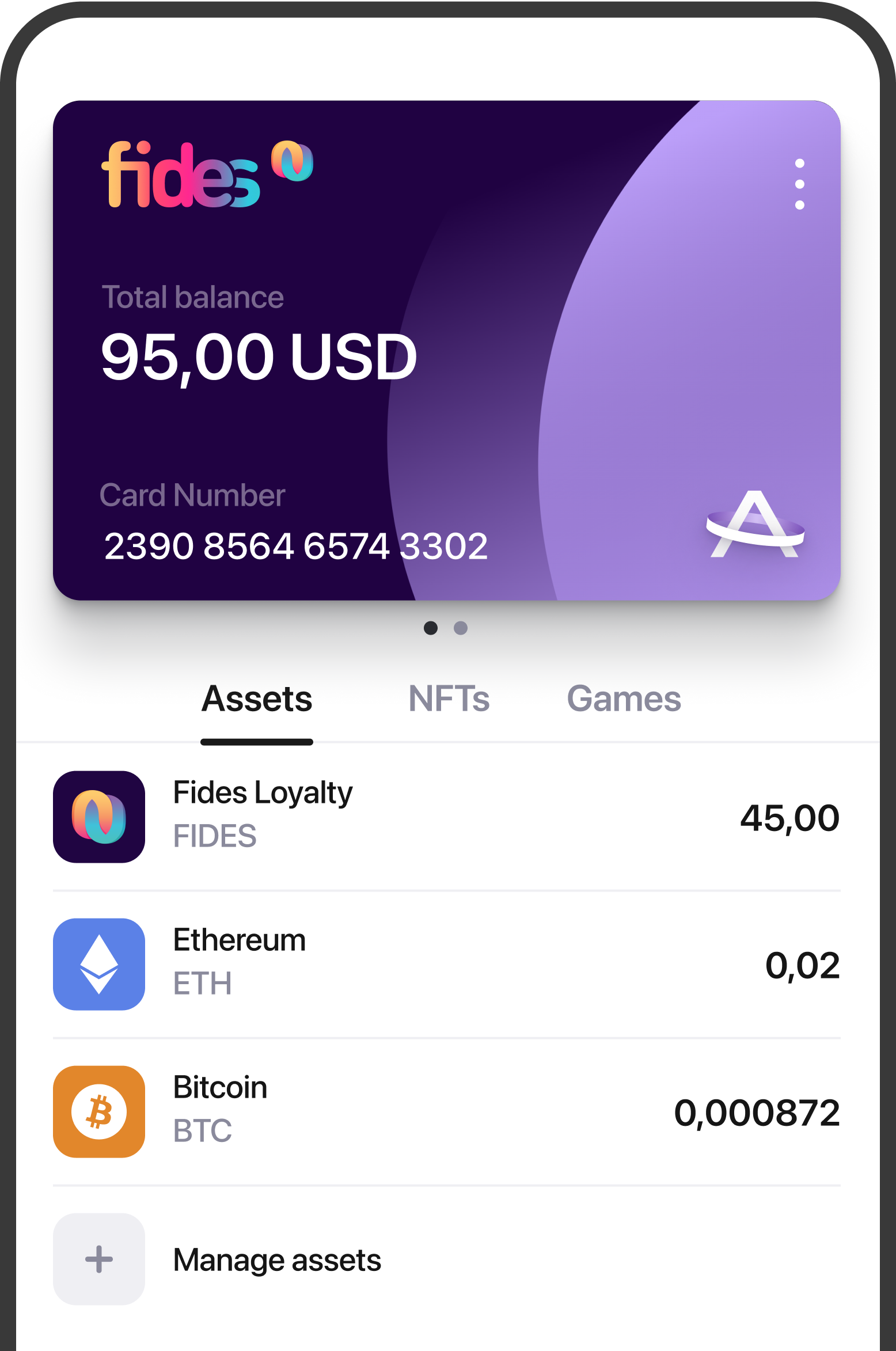Screen dimensions: 896x1351
Task: Open the Fides balance card
Action: tap(446, 350)
